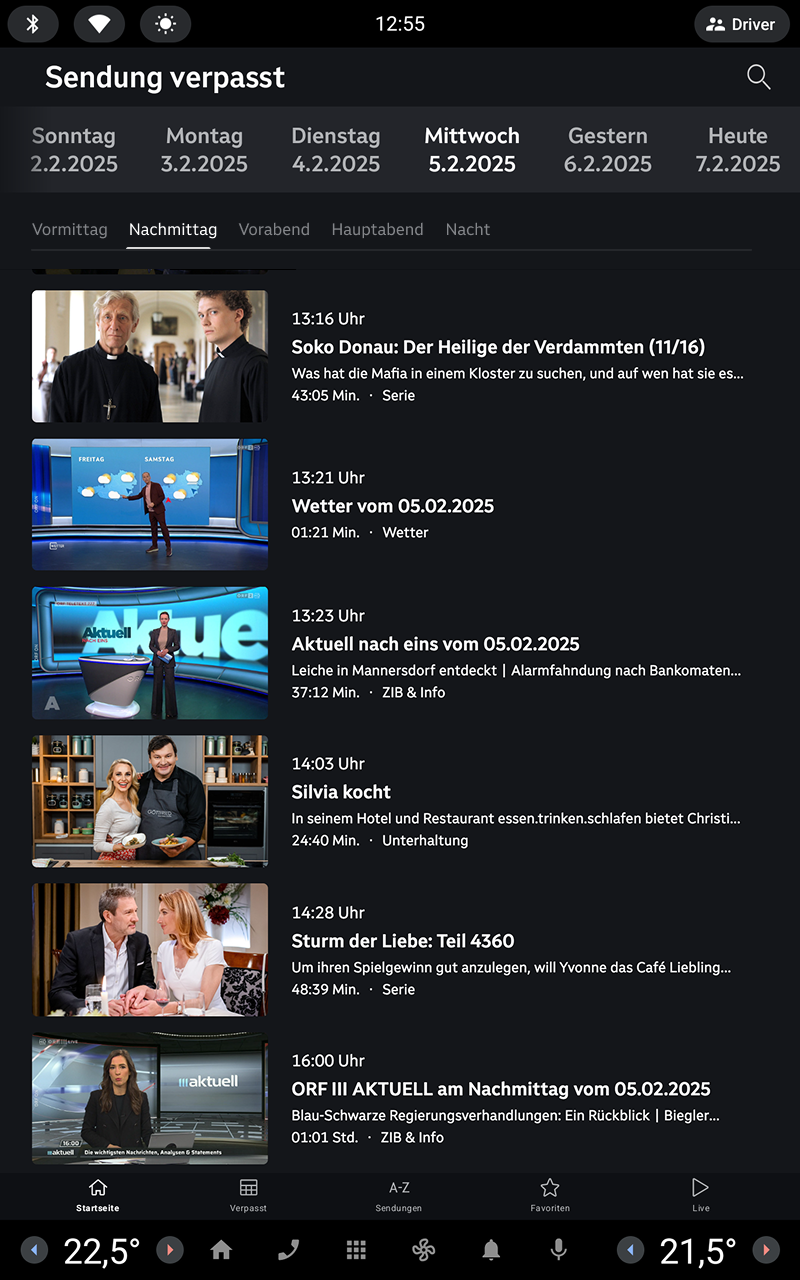Go to the Verpasst tab
This screenshot has height=1280, width=800.
248,1195
